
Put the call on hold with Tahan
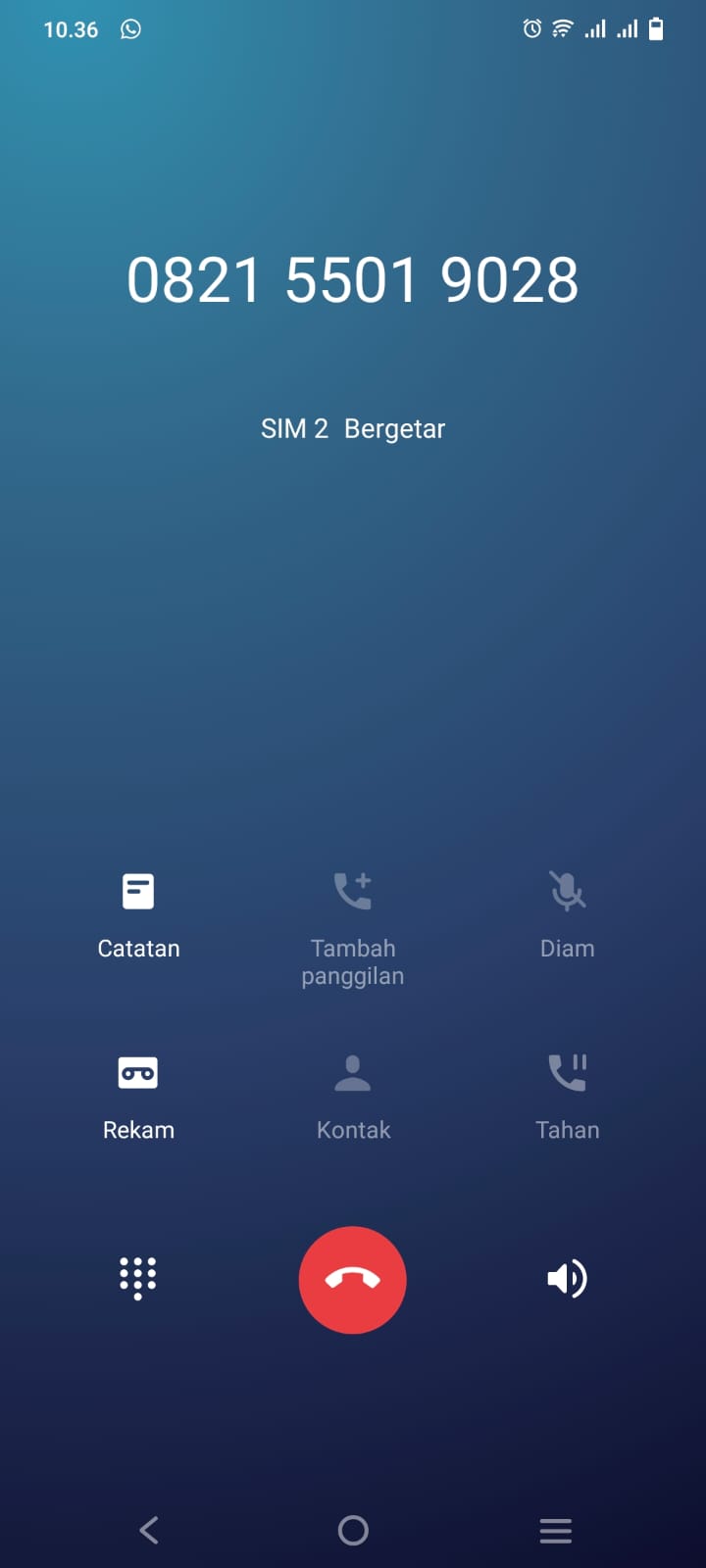[x=567, y=1098]
